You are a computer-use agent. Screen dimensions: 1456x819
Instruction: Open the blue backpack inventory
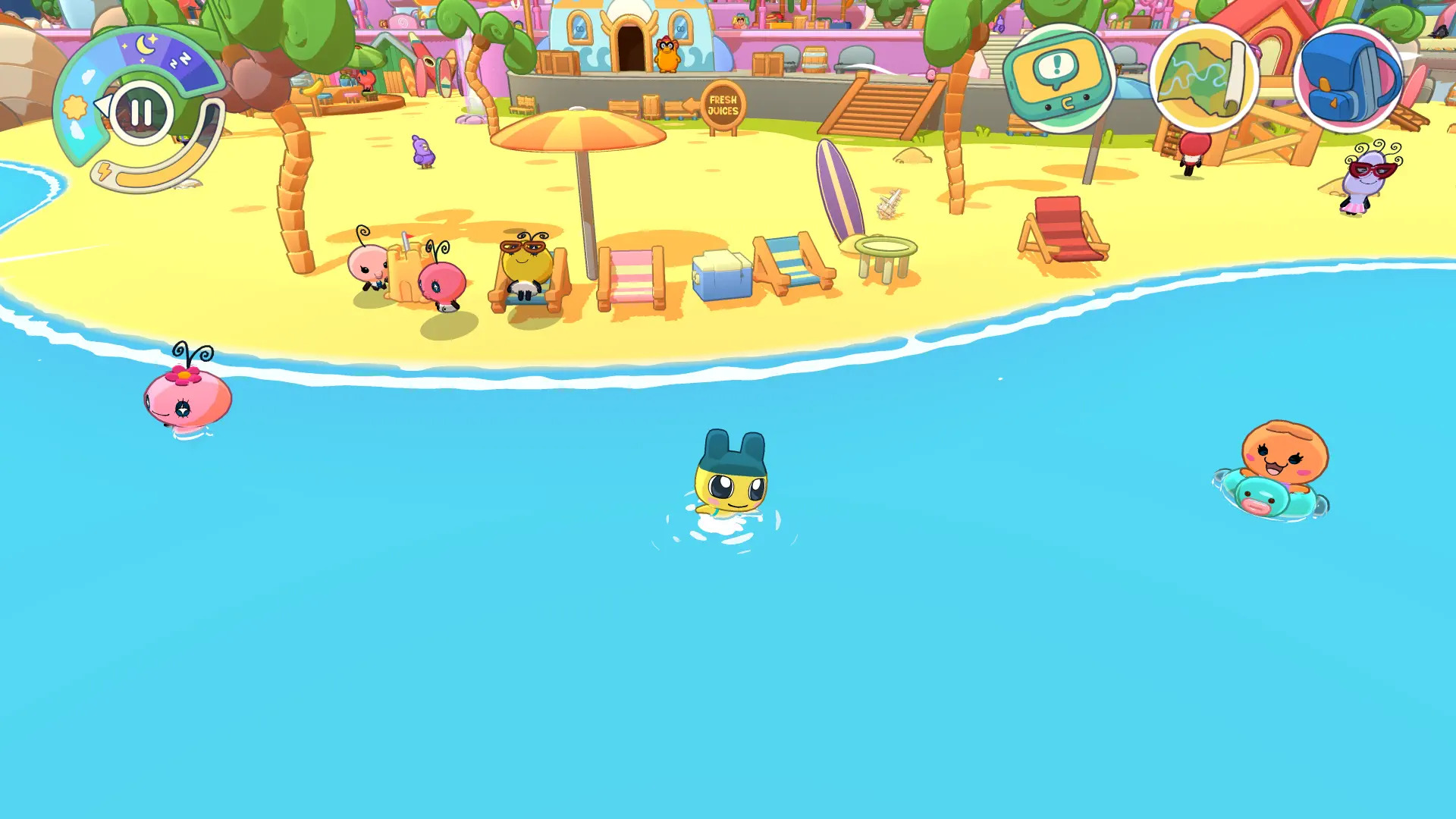pyautogui.click(x=1348, y=78)
